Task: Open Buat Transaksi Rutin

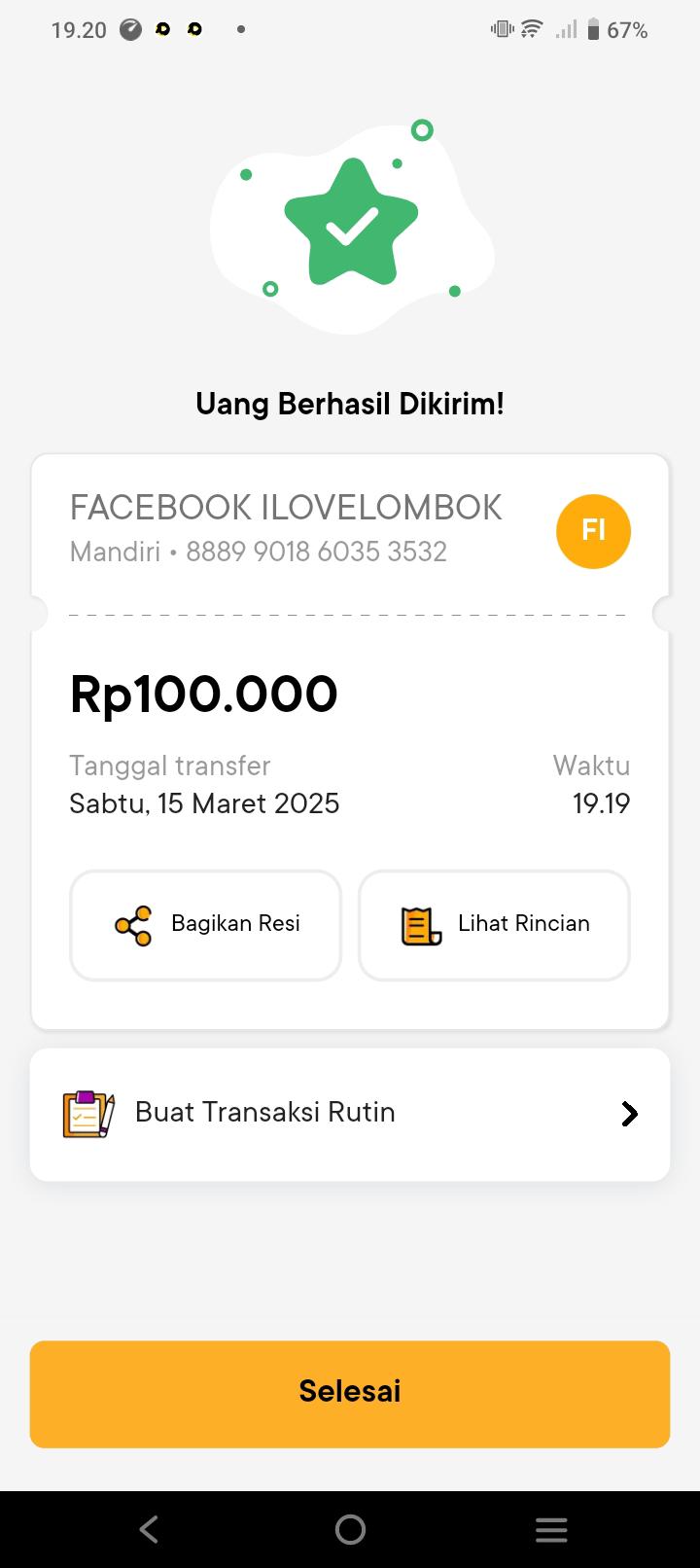Action: point(350,1114)
